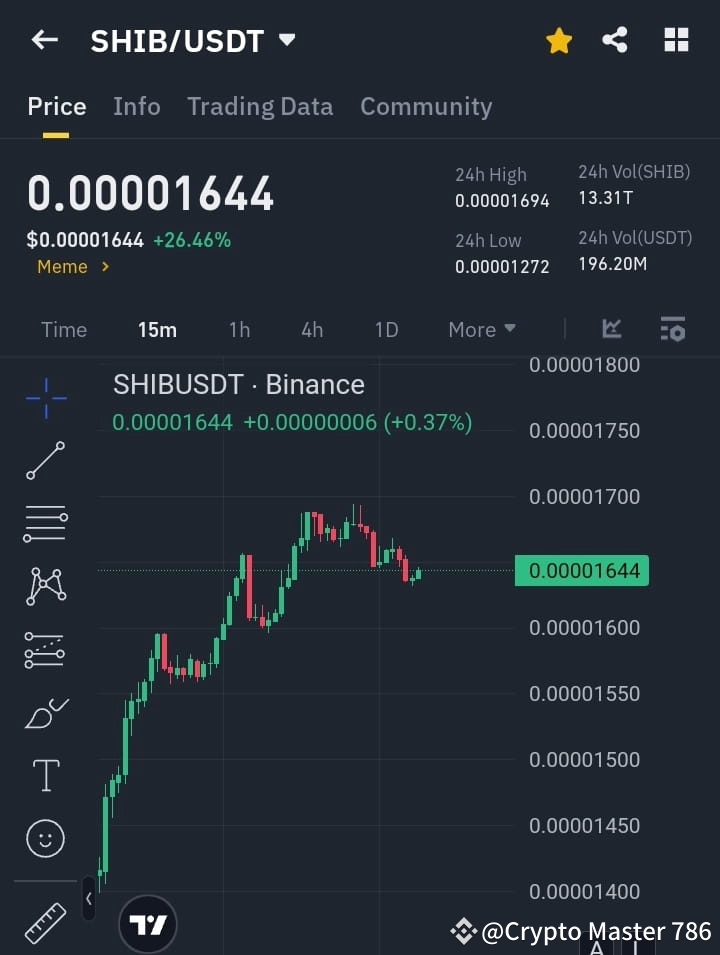Toggle the favorite star for SHIB/USDT
The image size is (720, 955).
pyautogui.click(x=558, y=40)
